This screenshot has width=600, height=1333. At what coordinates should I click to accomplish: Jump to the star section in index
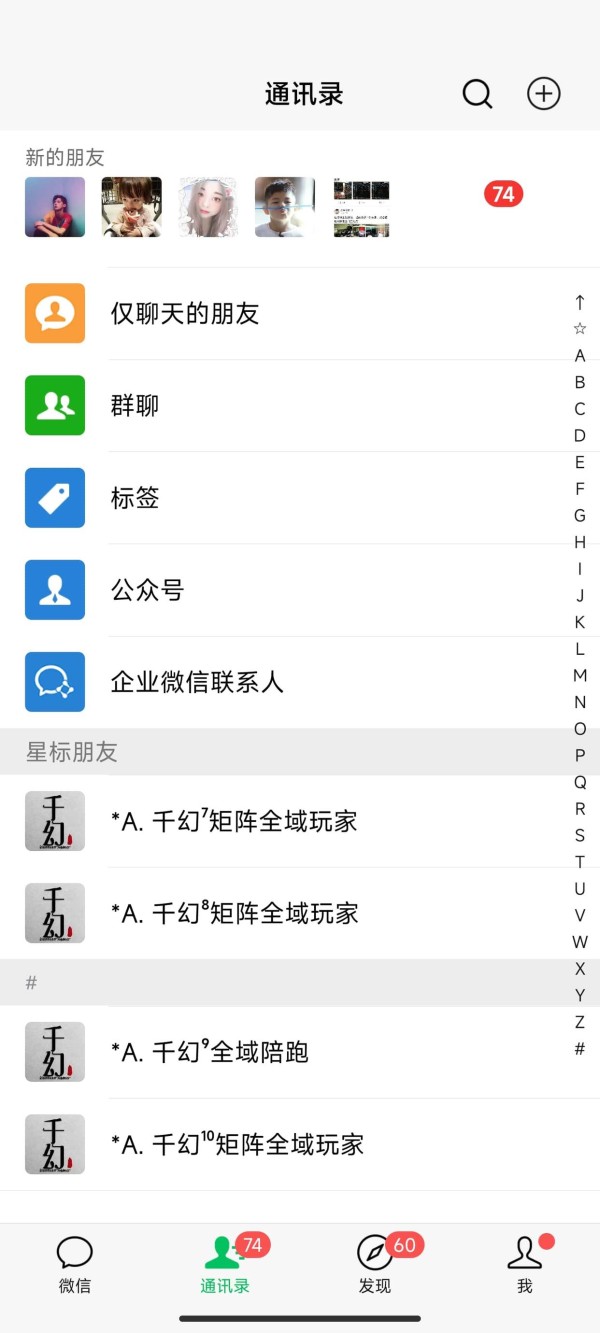tap(580, 329)
